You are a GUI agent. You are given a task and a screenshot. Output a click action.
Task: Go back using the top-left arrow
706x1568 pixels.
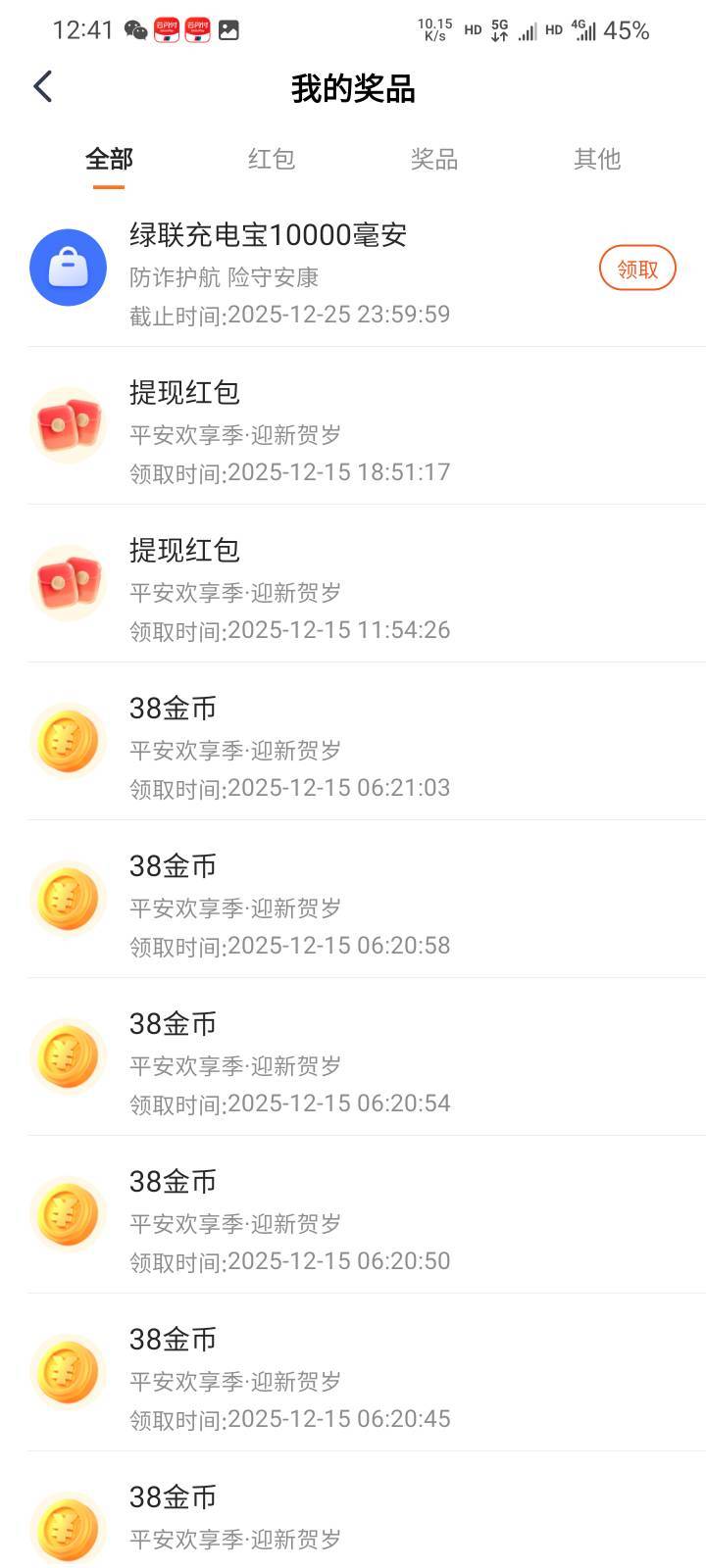43,86
